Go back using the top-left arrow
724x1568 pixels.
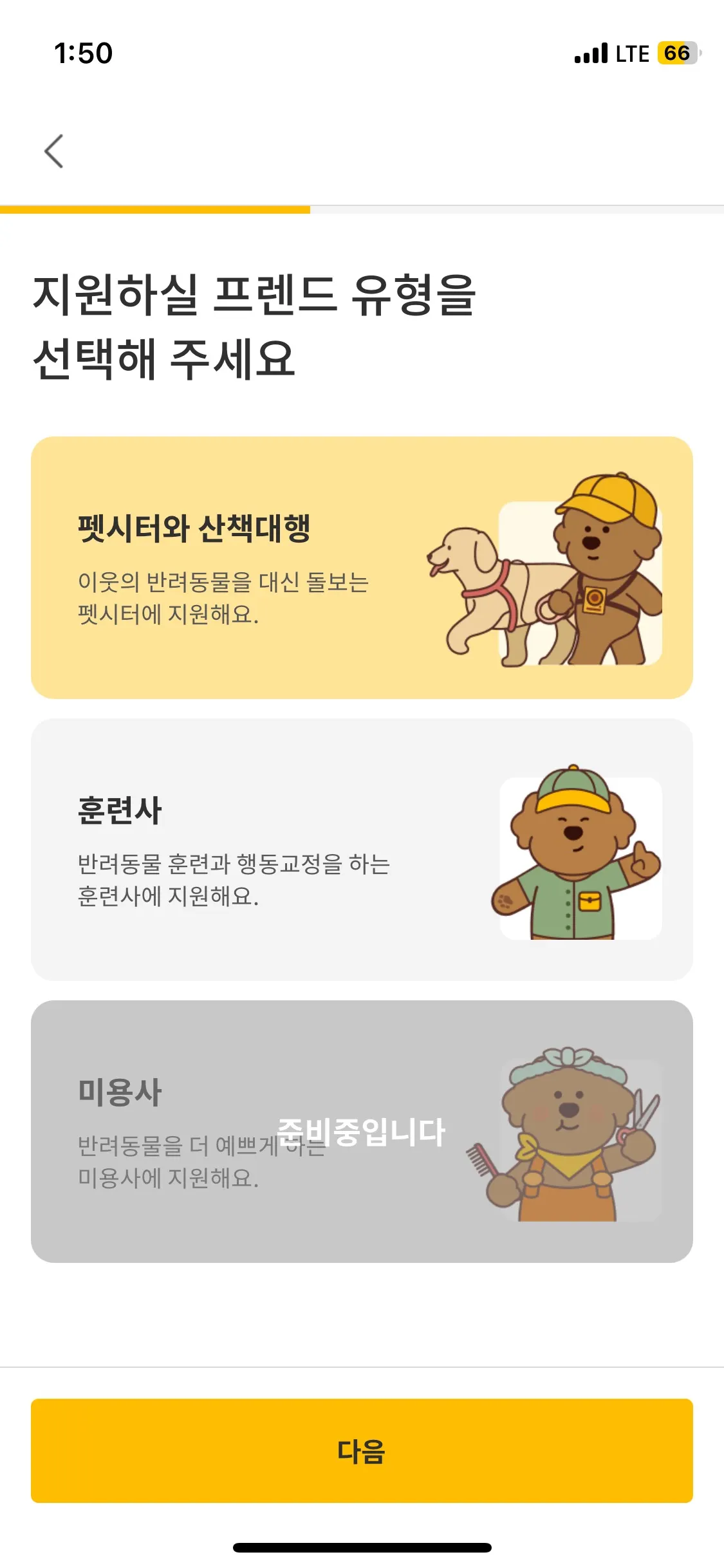tap(54, 151)
